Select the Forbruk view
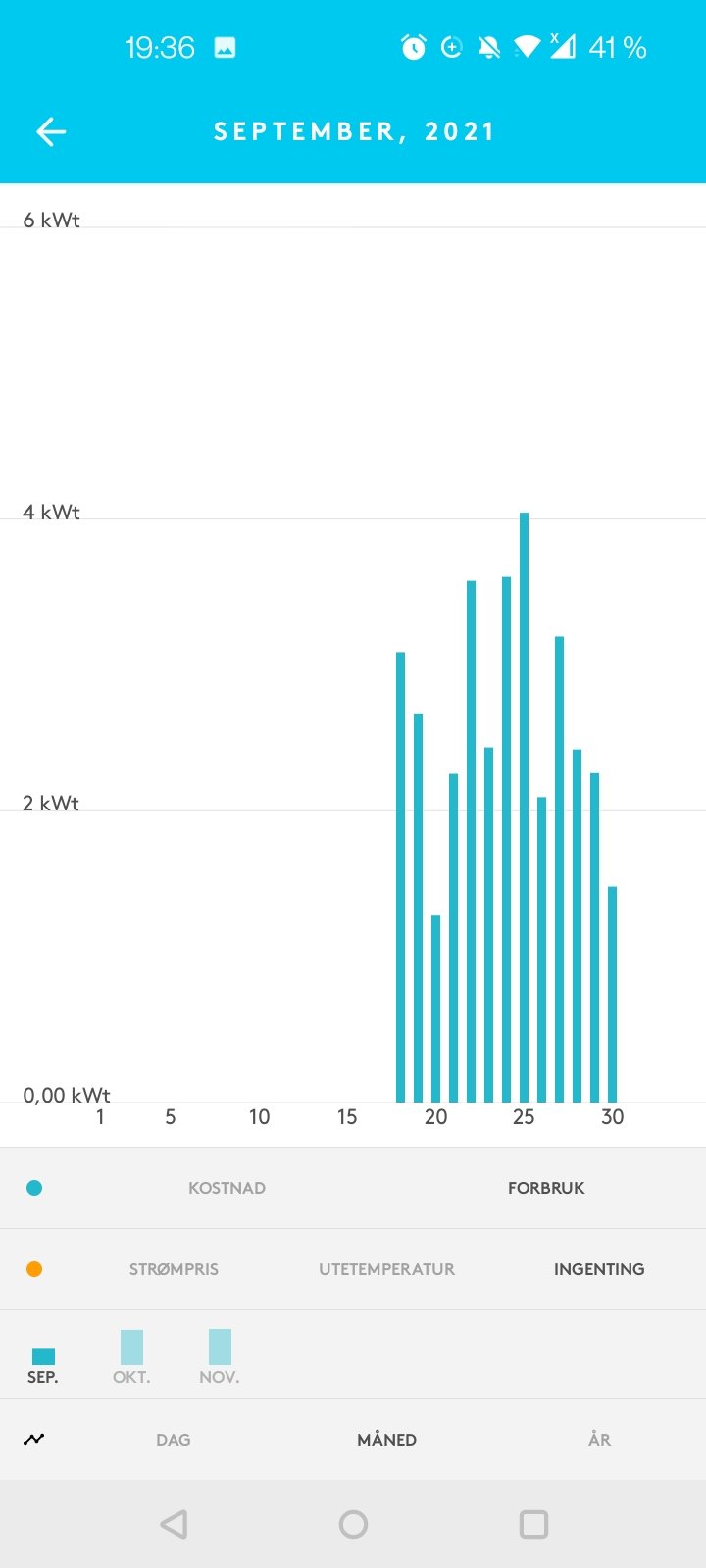Screen dimensions: 706x1568 (546, 1188)
